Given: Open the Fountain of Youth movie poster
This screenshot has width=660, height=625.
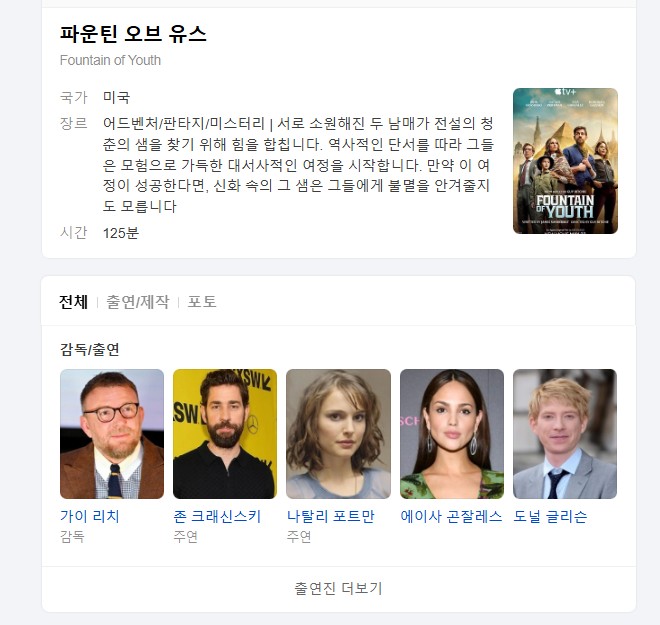Looking at the screenshot, I should pos(565,161).
